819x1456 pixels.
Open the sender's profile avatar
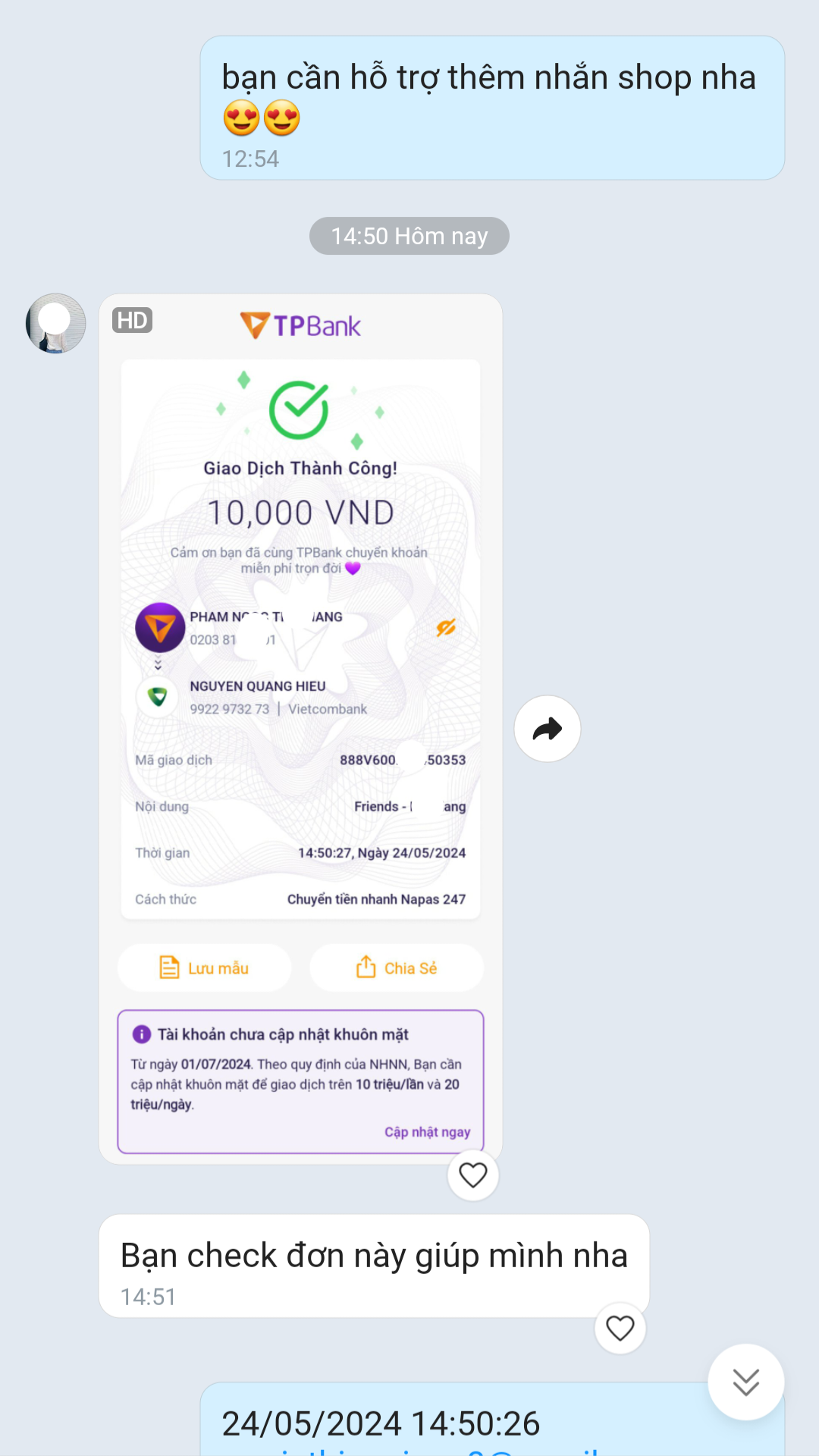click(56, 324)
